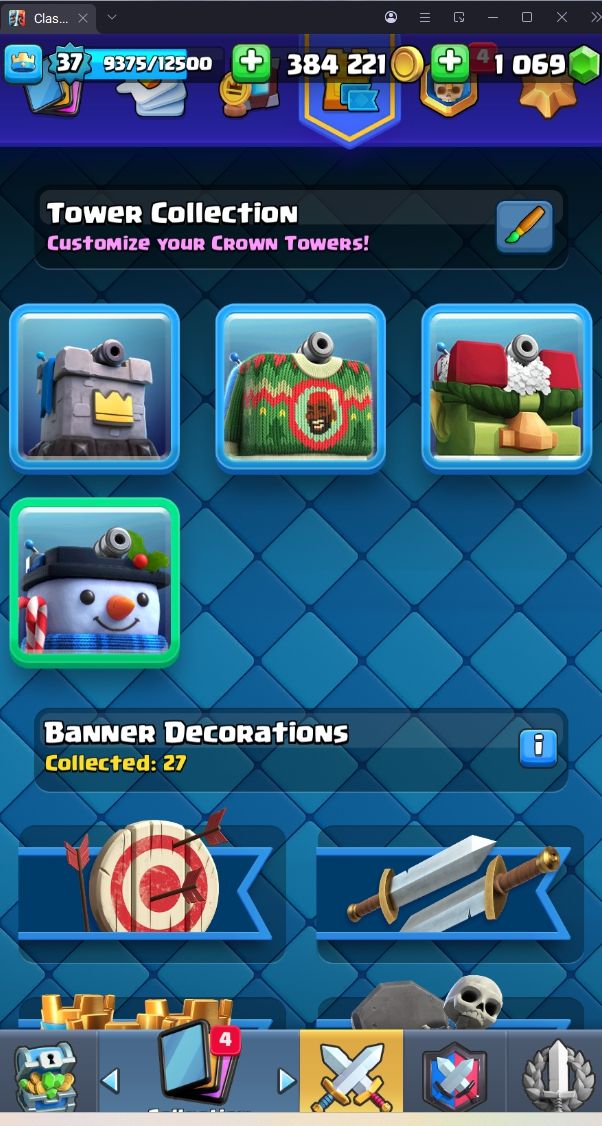Screen dimensions: 602x1126
Task: Open the emulator window hamburger menu
Action: point(425,18)
